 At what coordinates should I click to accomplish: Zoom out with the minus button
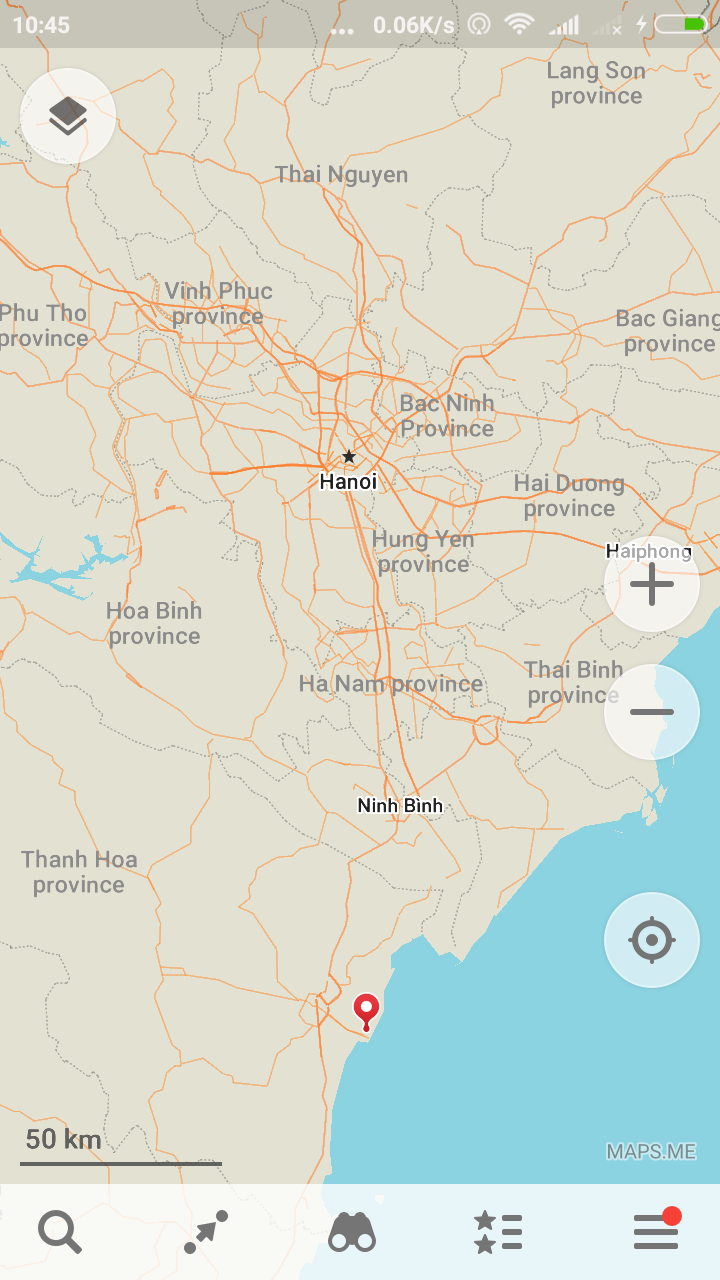click(652, 712)
